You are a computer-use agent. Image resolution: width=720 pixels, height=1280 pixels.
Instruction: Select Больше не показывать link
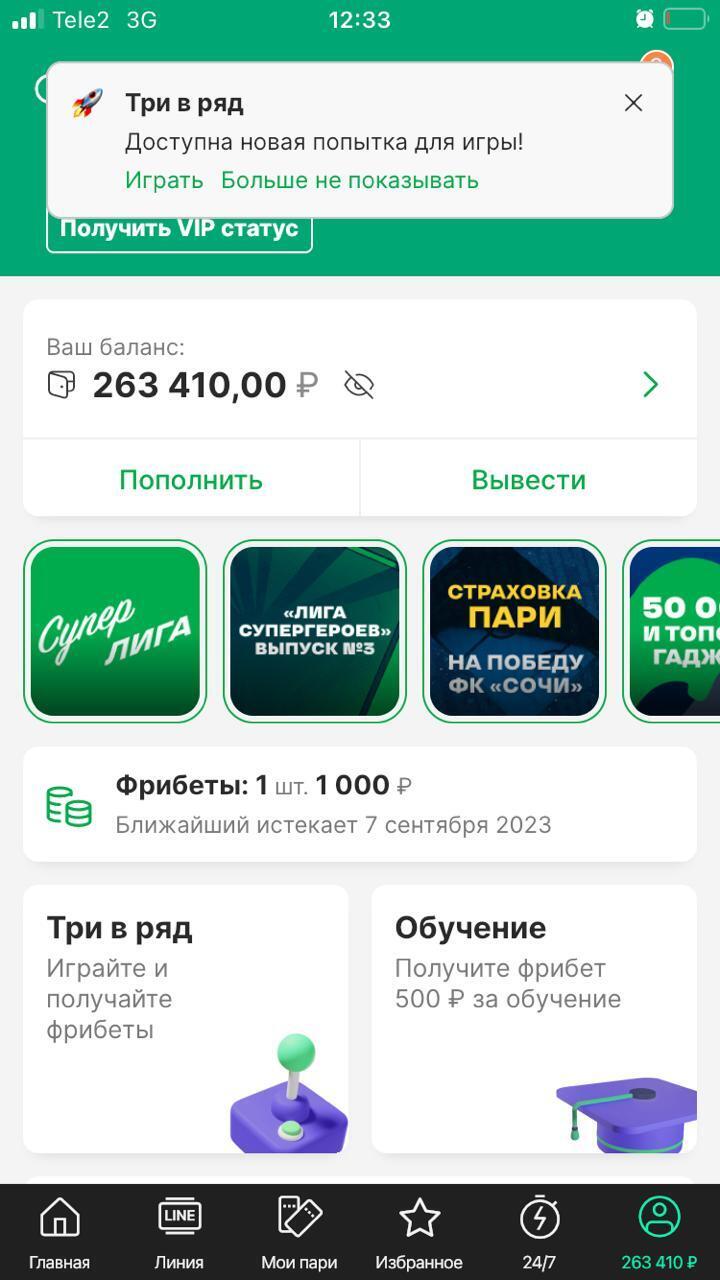click(349, 180)
